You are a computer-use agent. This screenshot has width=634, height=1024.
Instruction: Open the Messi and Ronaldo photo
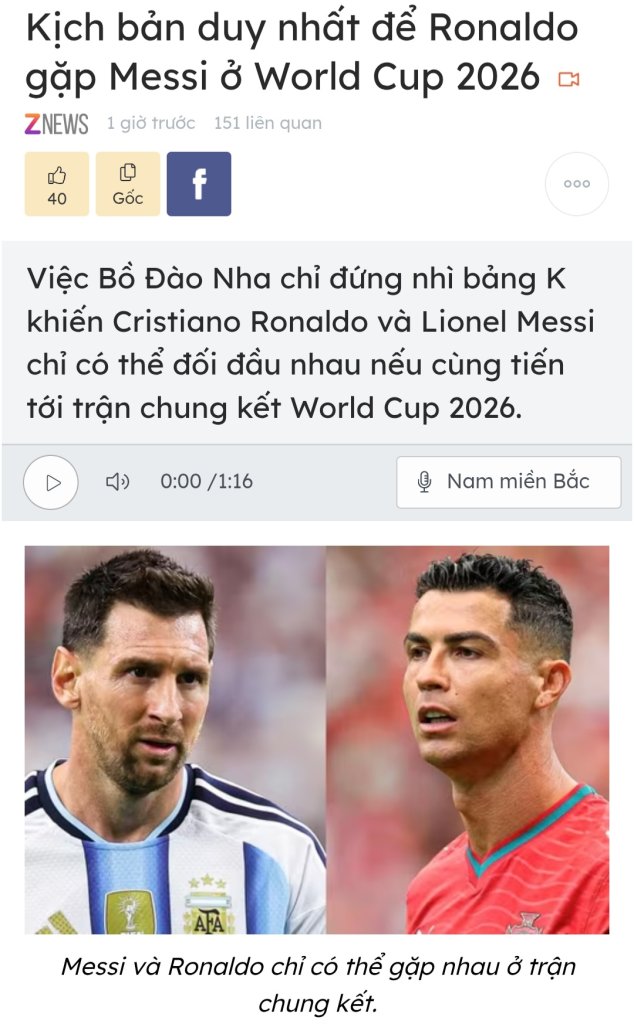(x=317, y=739)
